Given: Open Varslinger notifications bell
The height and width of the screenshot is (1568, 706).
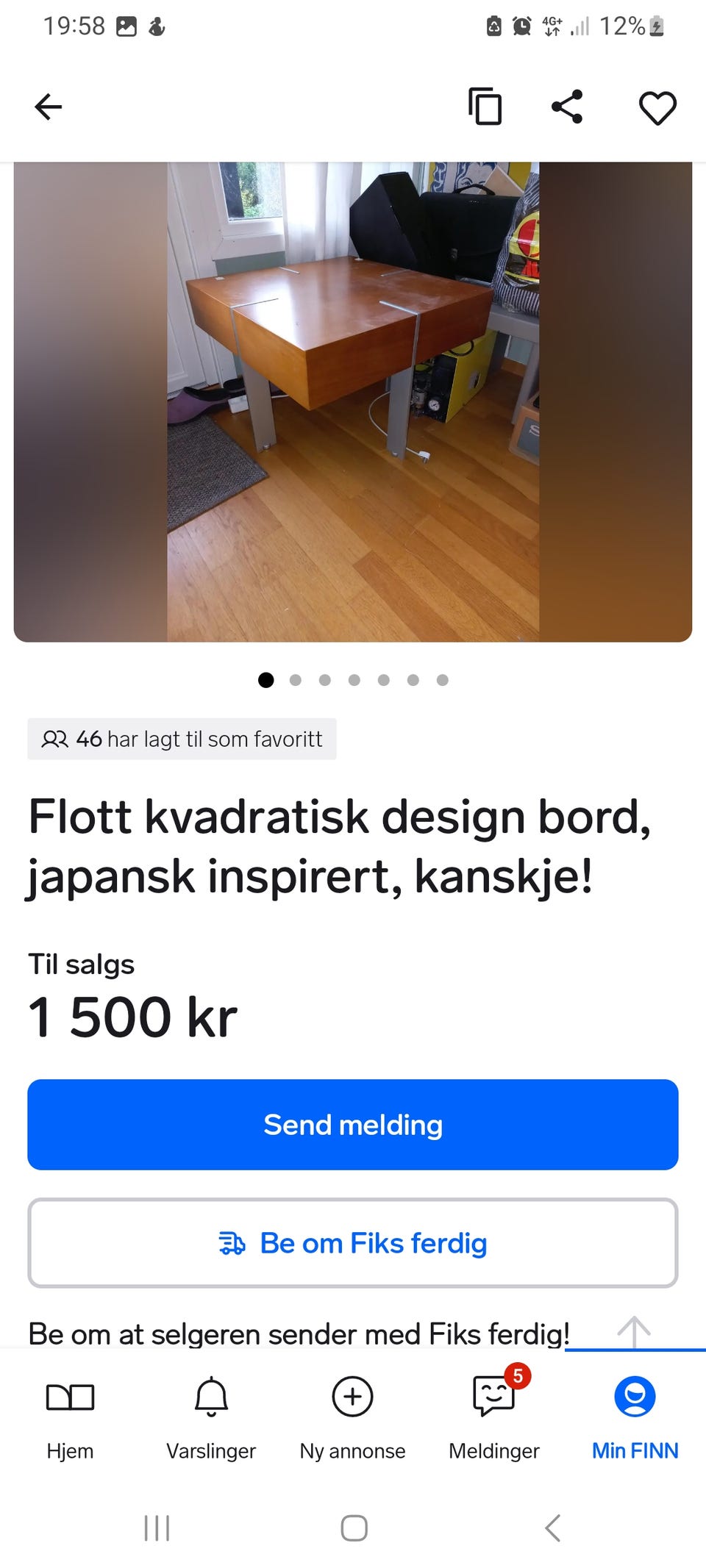Looking at the screenshot, I should point(212,1411).
